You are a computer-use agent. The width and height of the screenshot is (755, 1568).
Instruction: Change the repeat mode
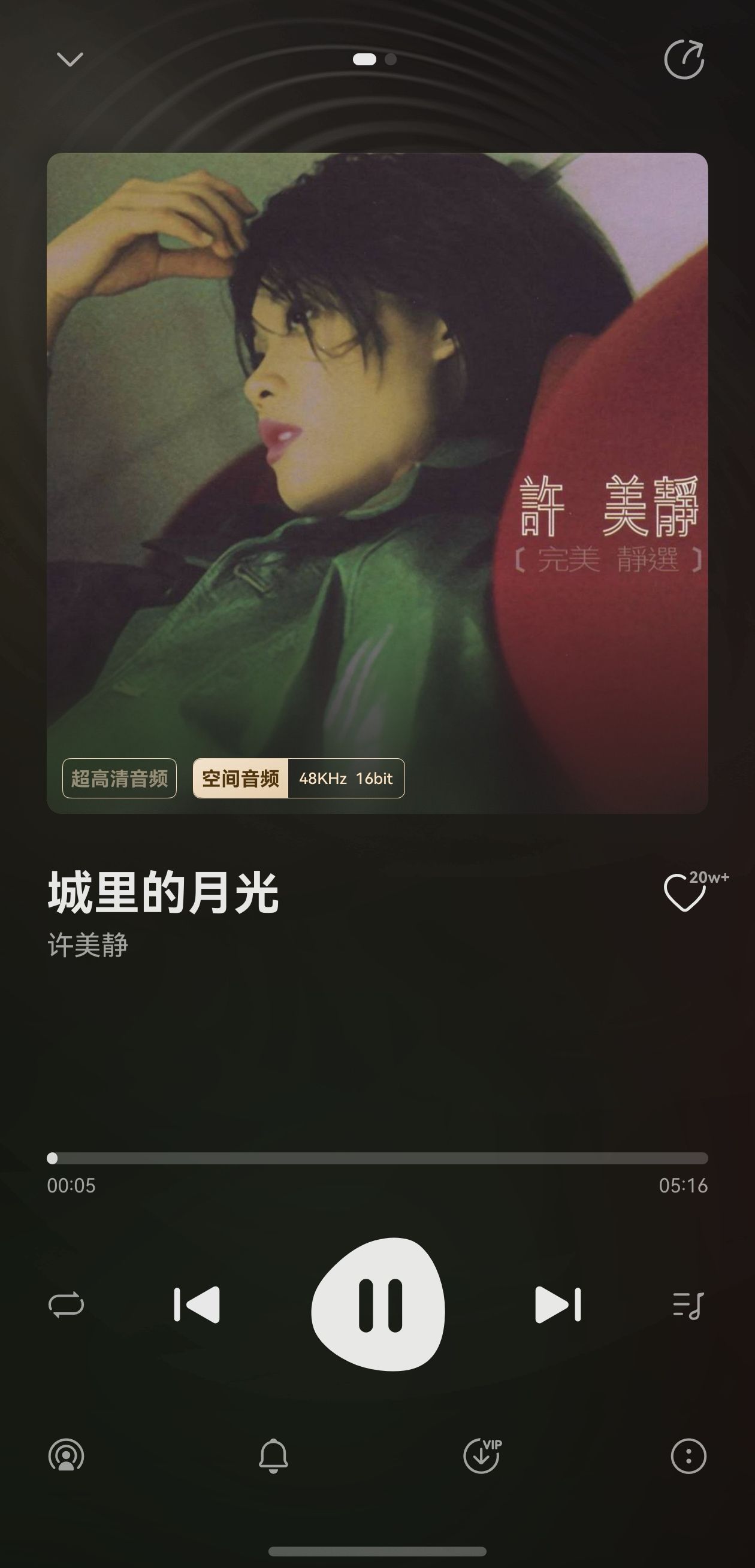[x=66, y=1305]
